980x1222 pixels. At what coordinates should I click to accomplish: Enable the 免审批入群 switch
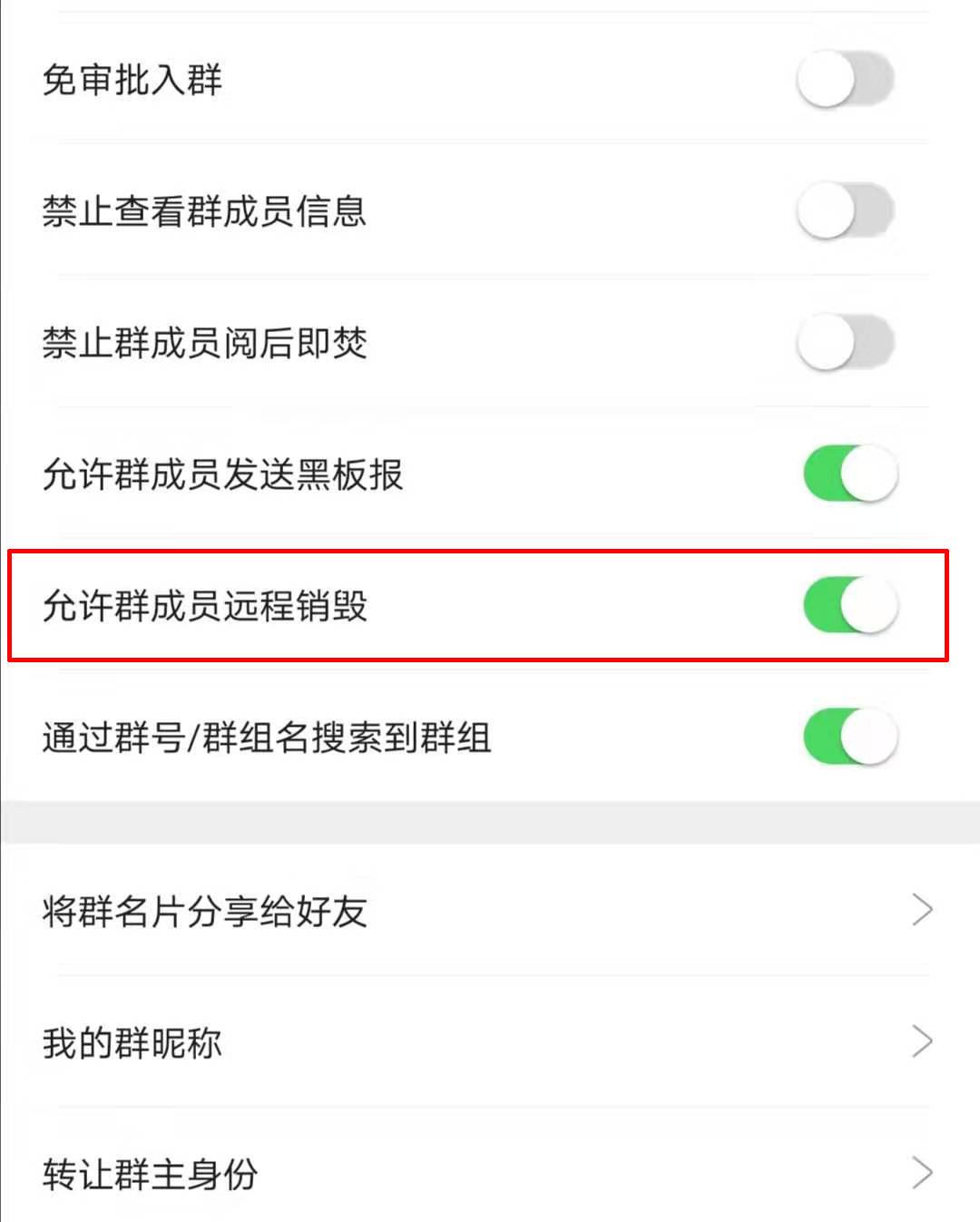tap(846, 80)
